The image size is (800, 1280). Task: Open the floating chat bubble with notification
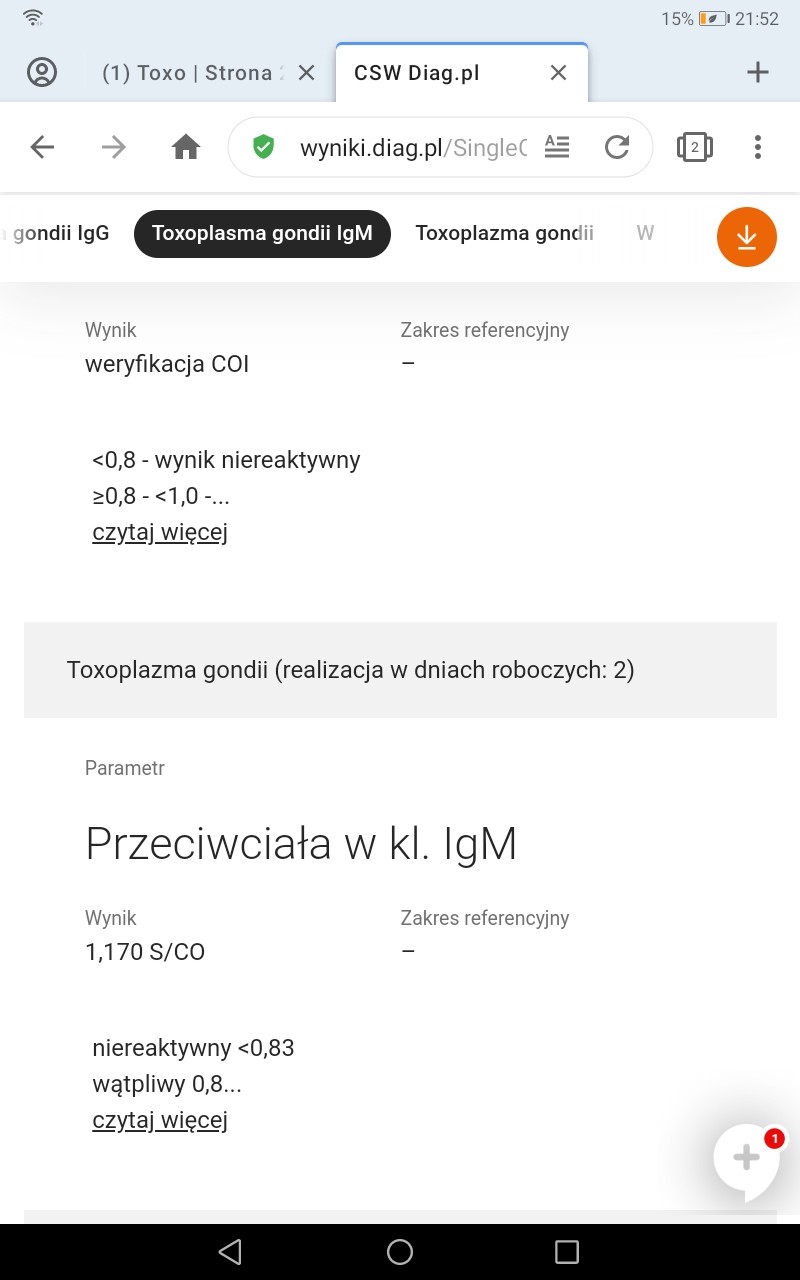pyautogui.click(x=746, y=1158)
